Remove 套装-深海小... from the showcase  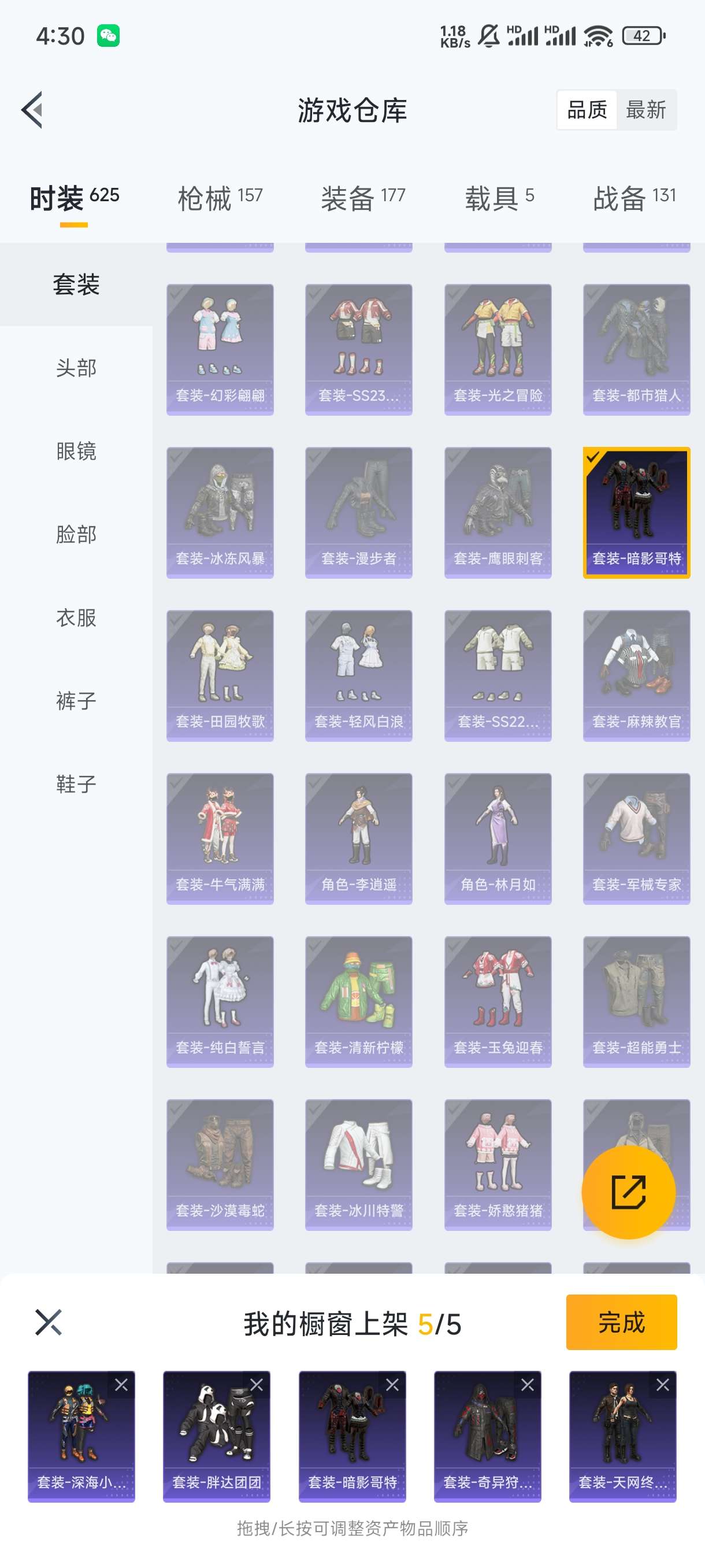[122, 1385]
